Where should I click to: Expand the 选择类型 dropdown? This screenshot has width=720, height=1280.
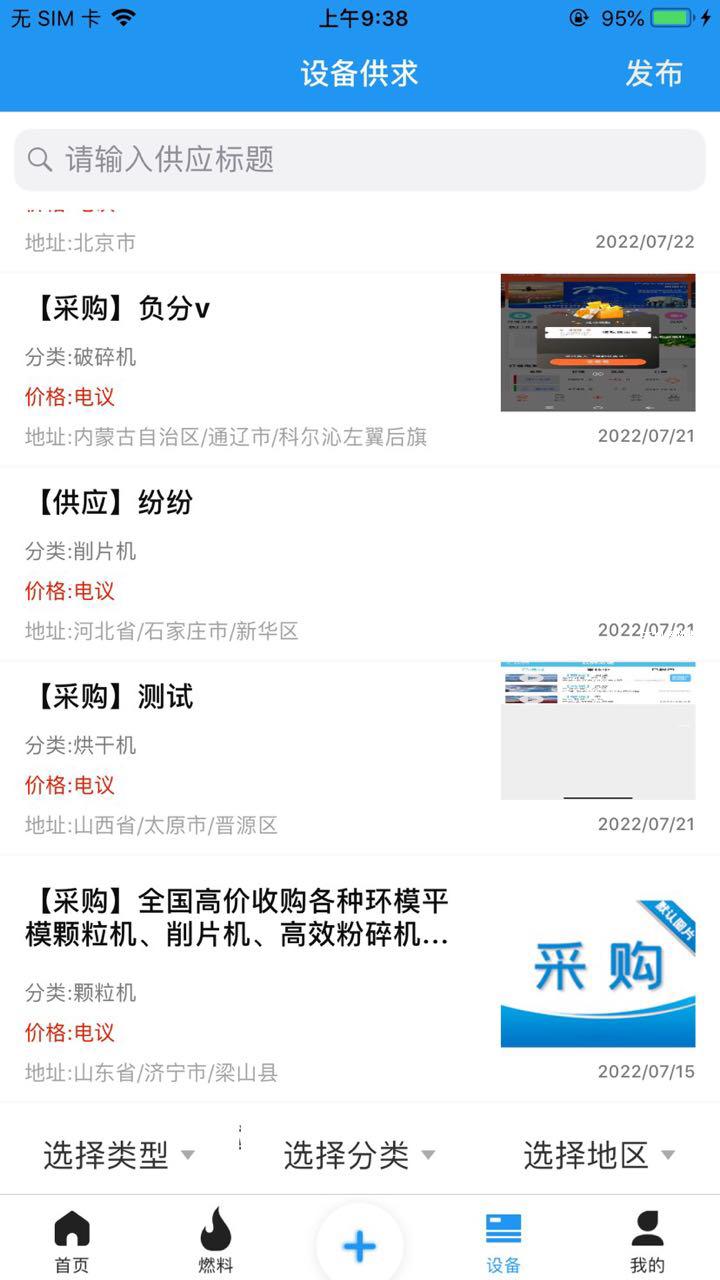pyautogui.click(x=118, y=1156)
